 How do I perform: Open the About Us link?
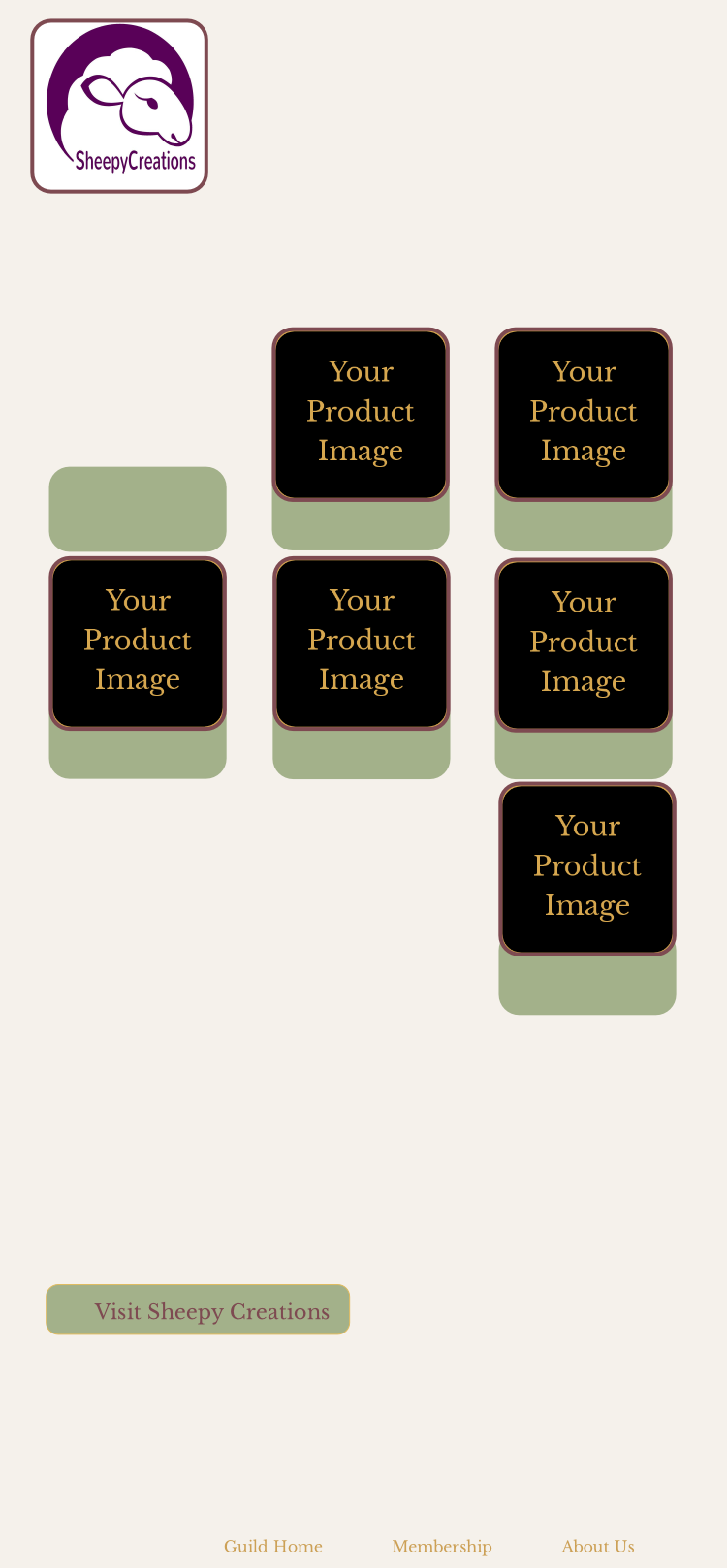[x=598, y=1547]
